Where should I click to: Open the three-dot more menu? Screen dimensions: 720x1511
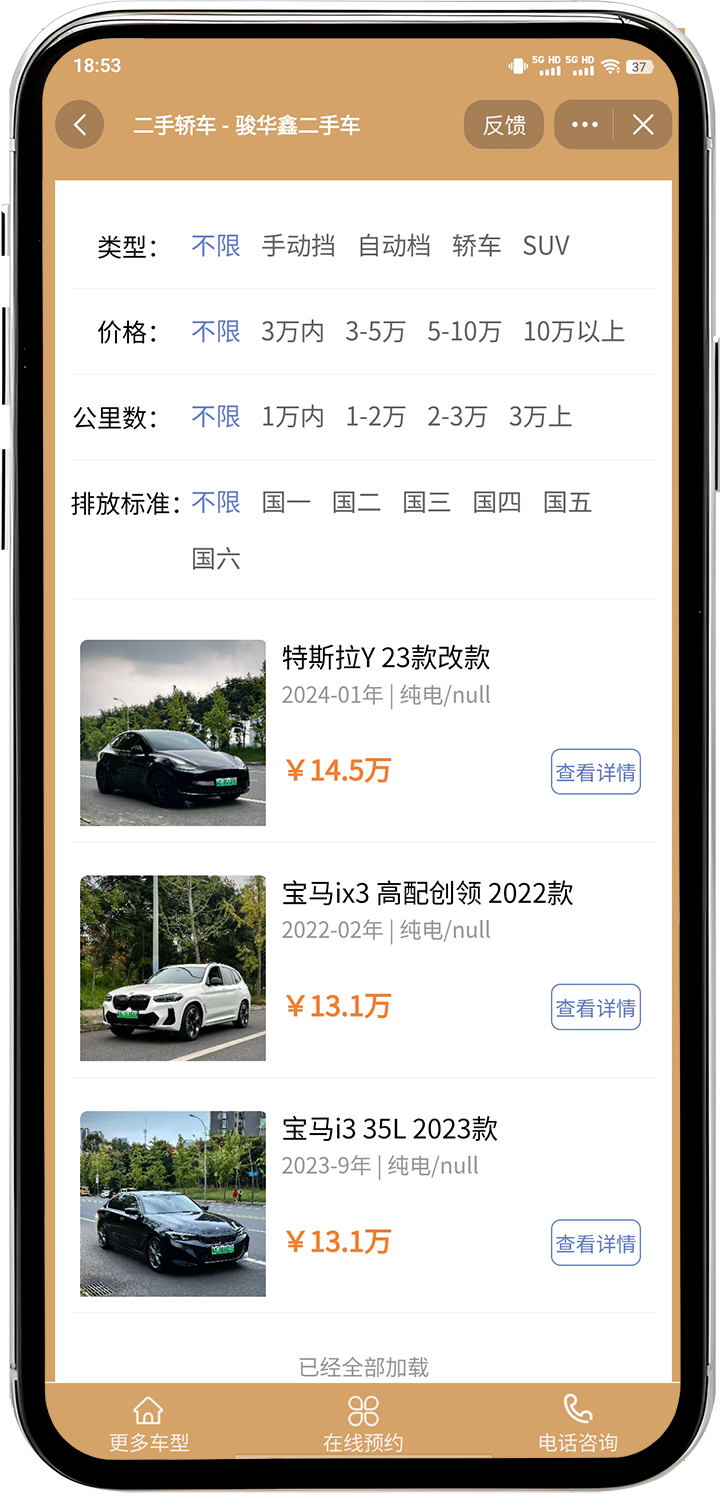coord(584,125)
